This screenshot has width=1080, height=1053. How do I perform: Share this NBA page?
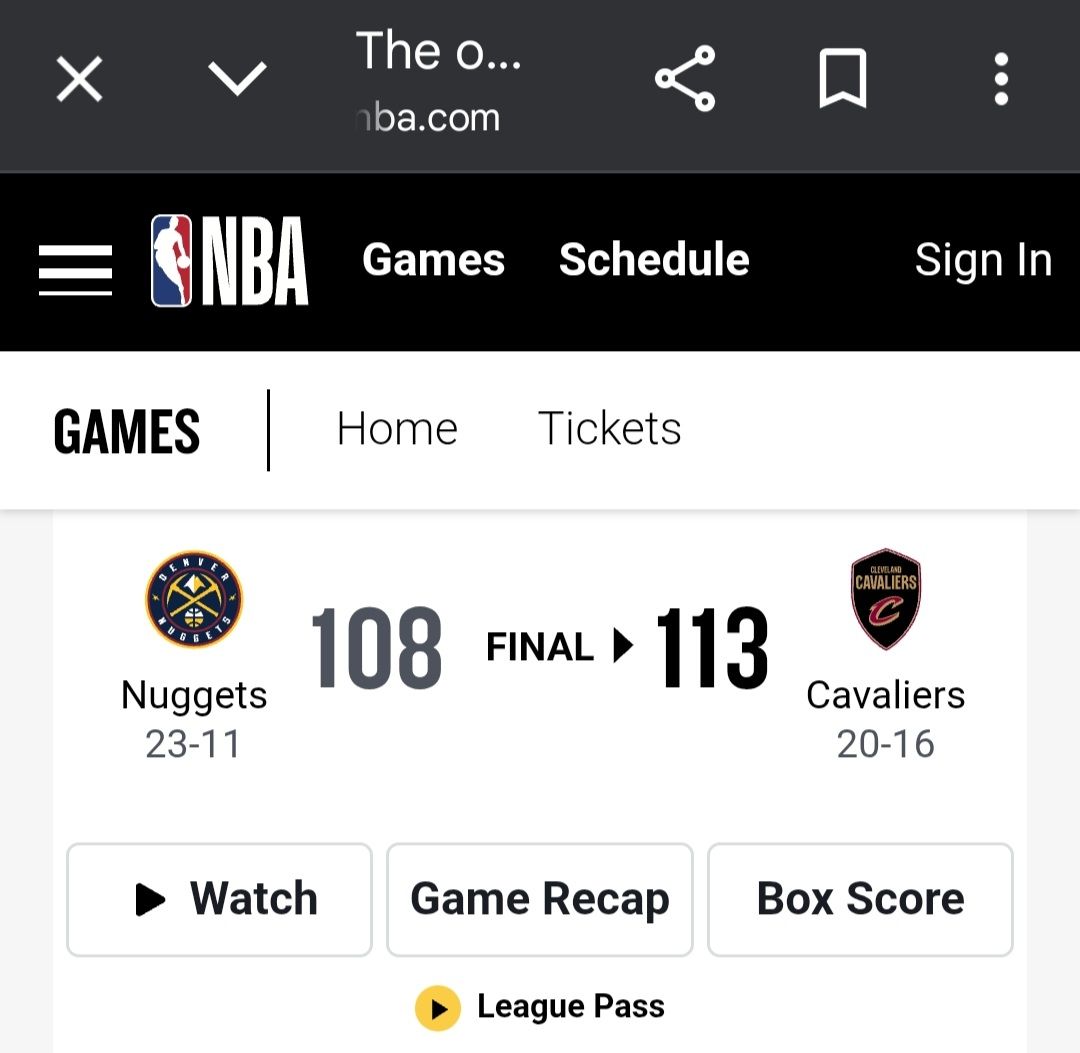tap(685, 79)
